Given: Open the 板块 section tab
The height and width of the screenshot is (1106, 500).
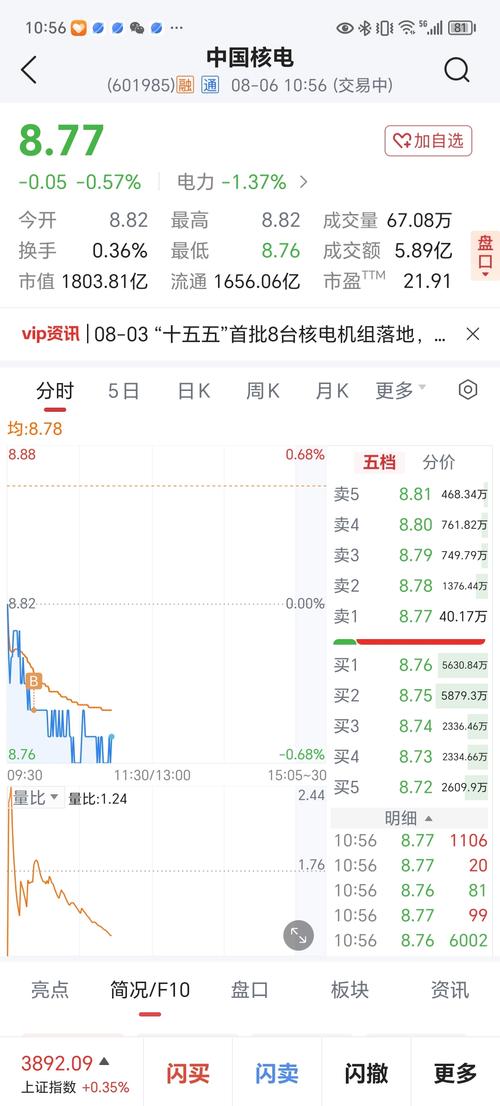Looking at the screenshot, I should coord(350,990).
